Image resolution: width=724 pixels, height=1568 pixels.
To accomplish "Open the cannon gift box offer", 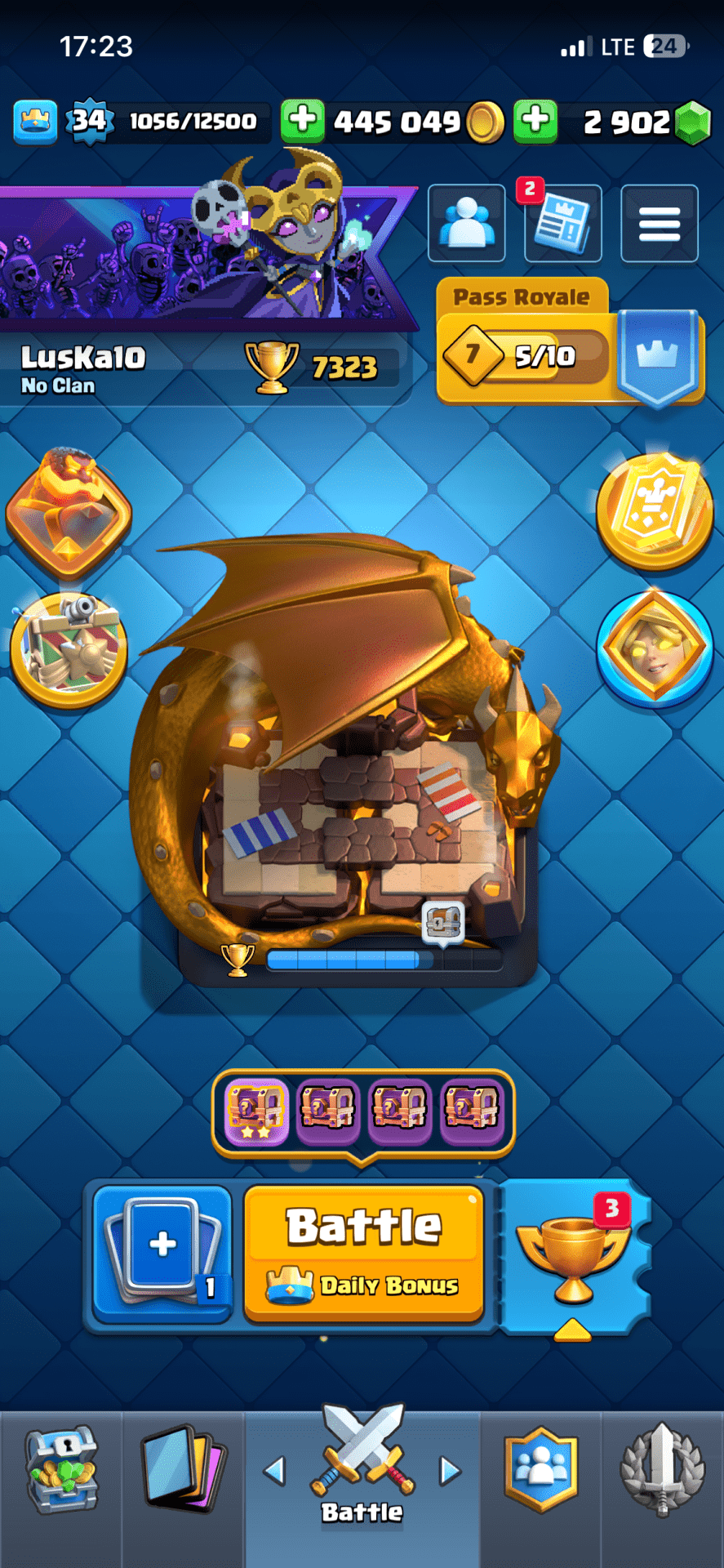I will click(x=69, y=650).
